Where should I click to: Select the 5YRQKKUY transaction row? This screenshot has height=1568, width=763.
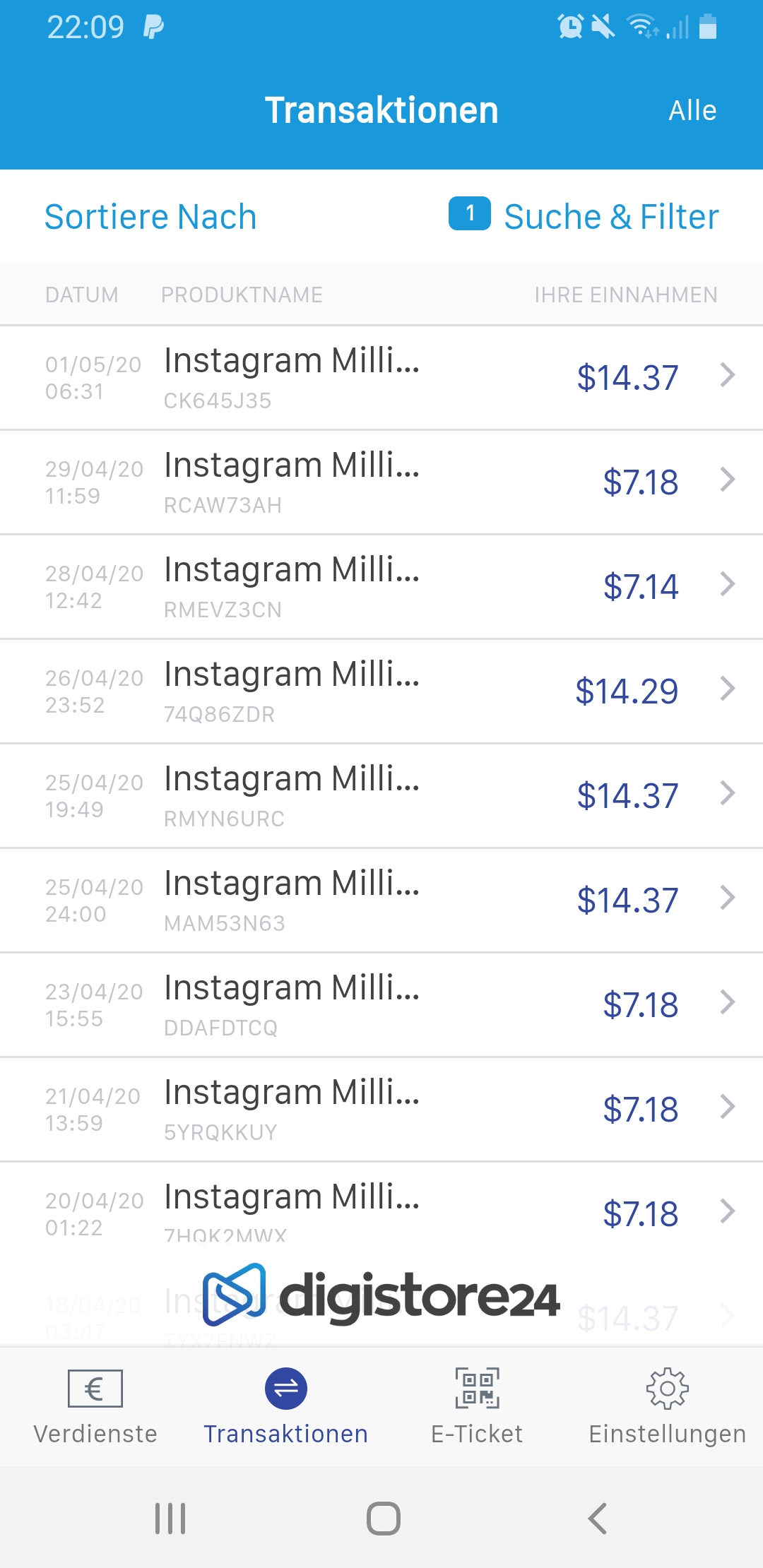381,1110
